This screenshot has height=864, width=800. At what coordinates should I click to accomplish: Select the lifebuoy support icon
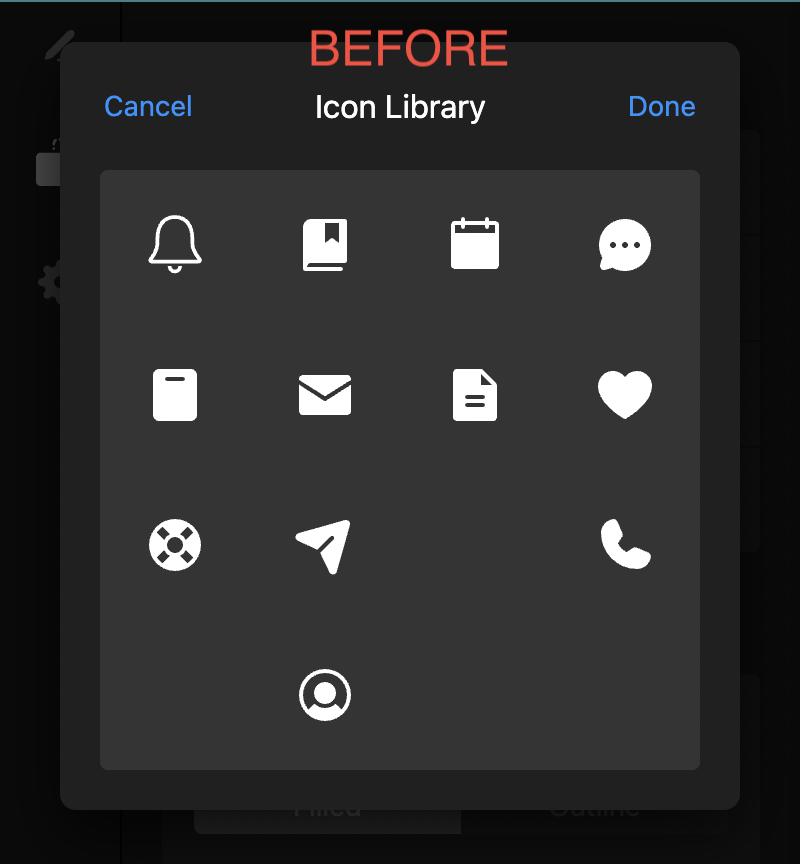click(175, 545)
